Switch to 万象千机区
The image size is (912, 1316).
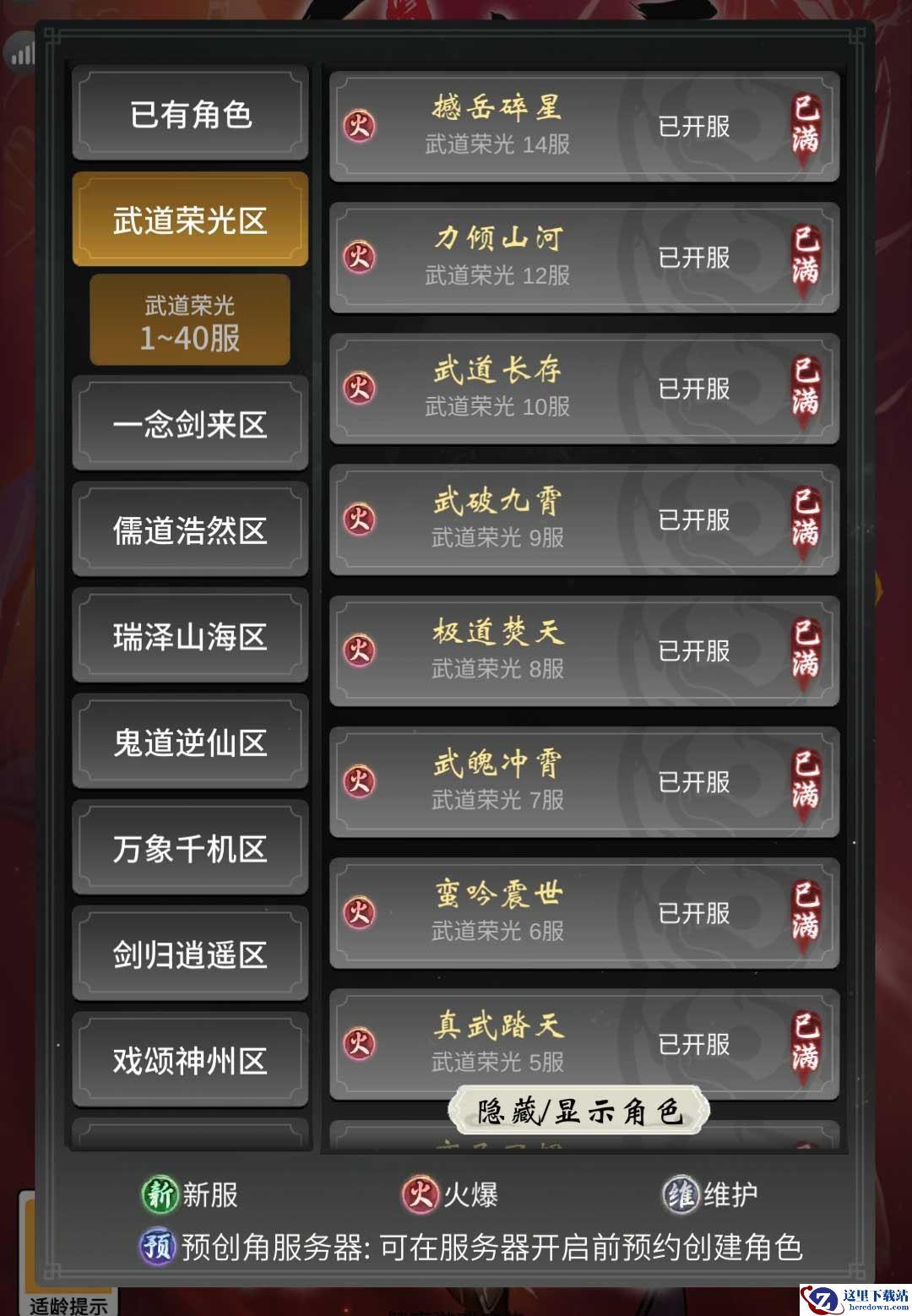(x=190, y=849)
